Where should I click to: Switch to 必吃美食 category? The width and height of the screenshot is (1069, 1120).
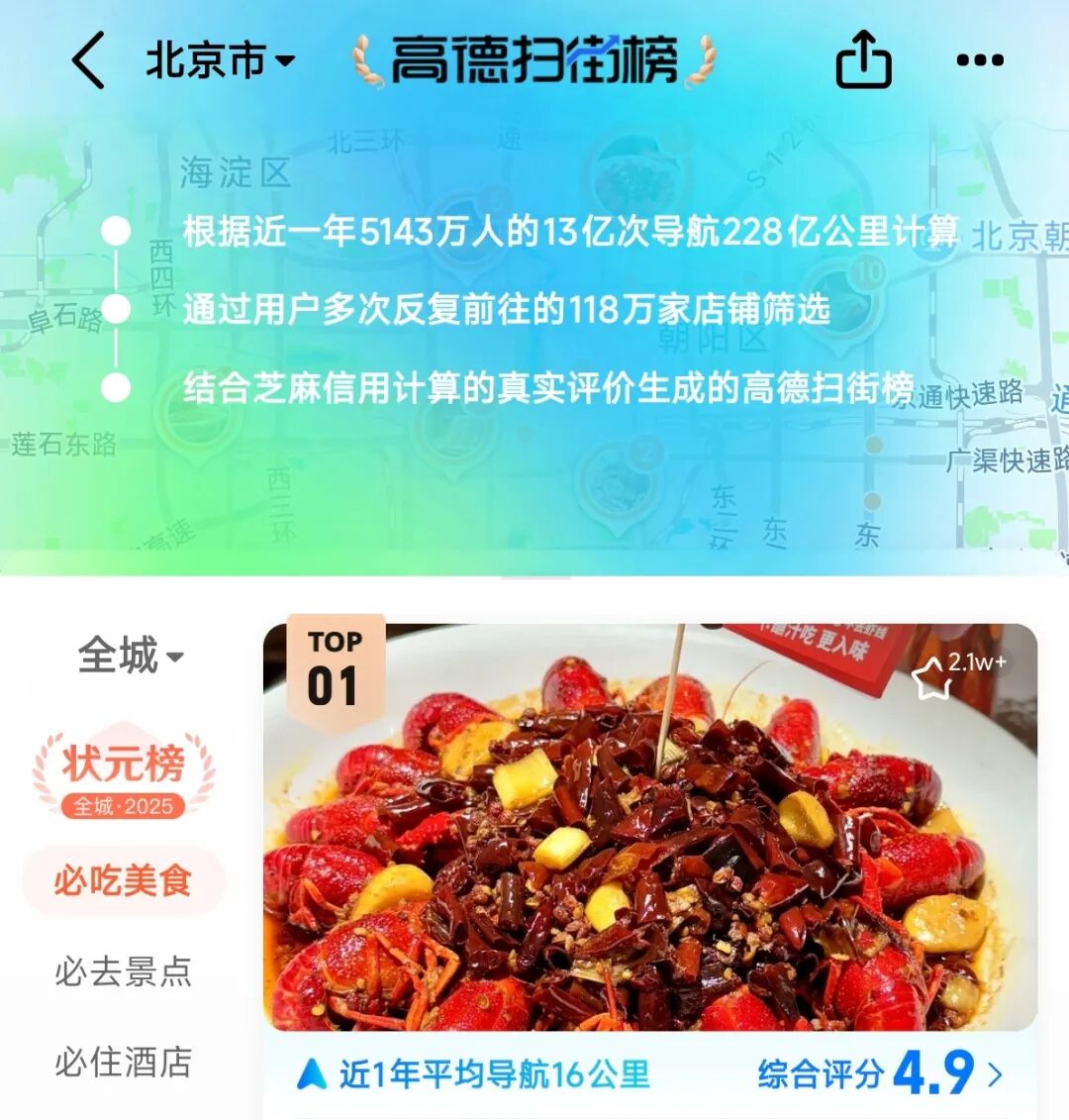click(123, 880)
